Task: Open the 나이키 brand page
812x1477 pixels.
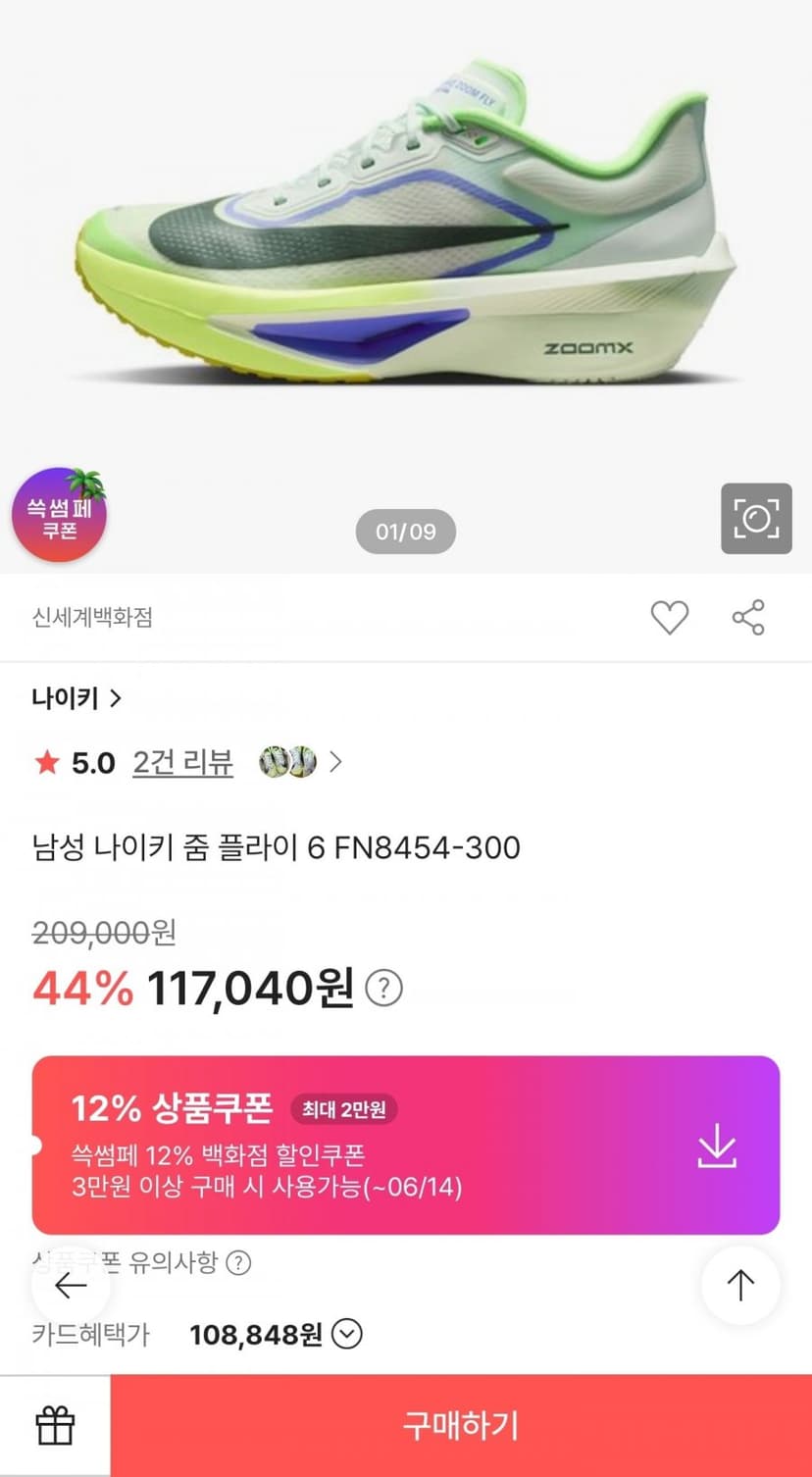Action: click(x=76, y=698)
